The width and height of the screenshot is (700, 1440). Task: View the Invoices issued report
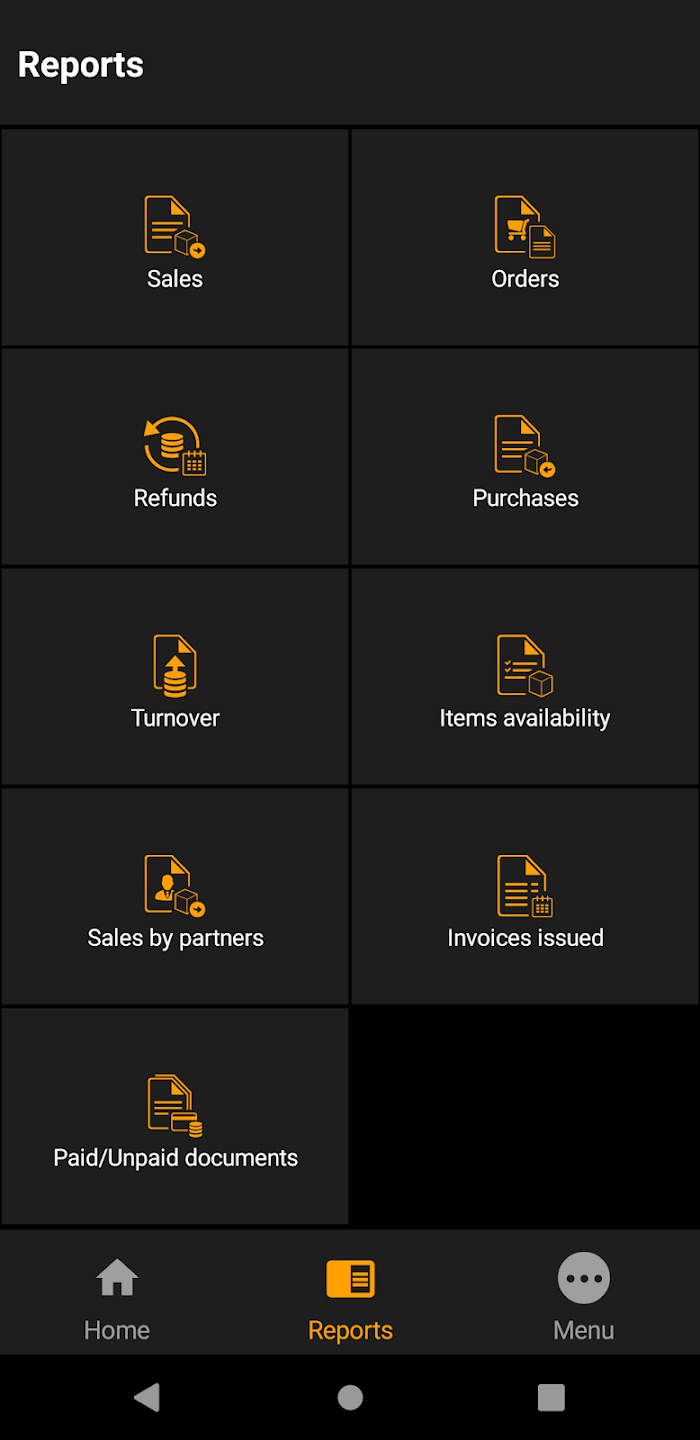tap(525, 898)
